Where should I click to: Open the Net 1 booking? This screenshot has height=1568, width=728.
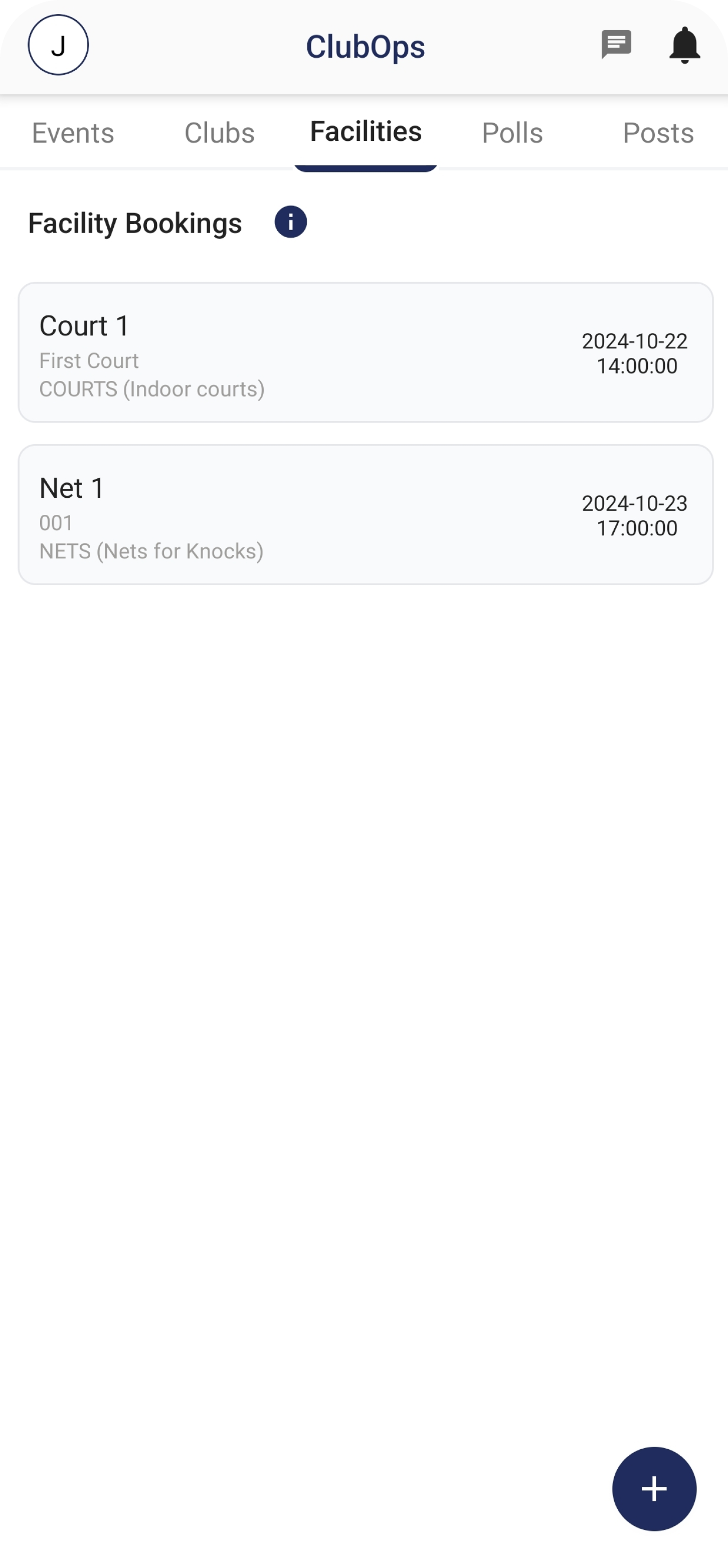tap(366, 515)
